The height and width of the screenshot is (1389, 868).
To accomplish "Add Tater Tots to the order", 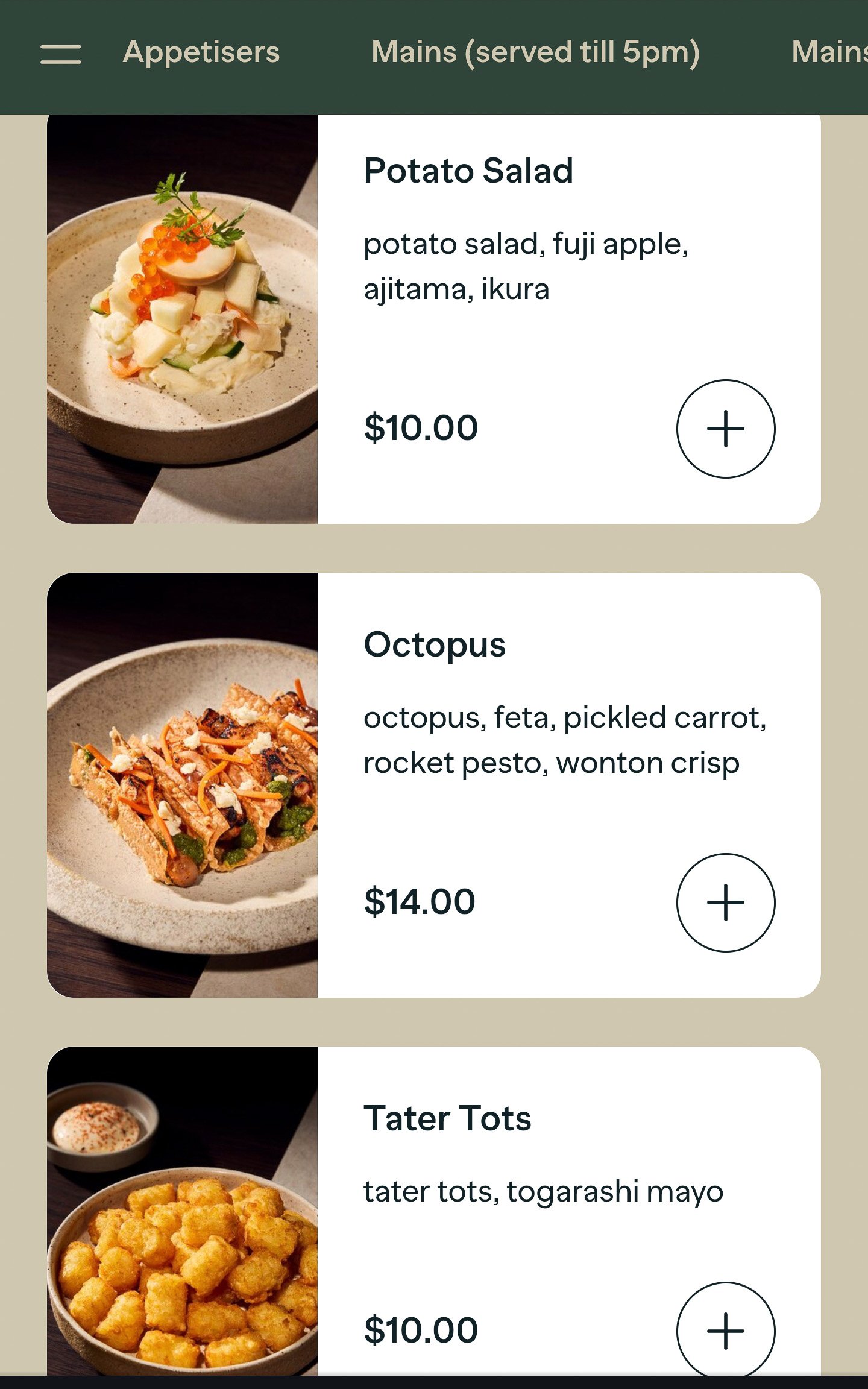I will [725, 1329].
